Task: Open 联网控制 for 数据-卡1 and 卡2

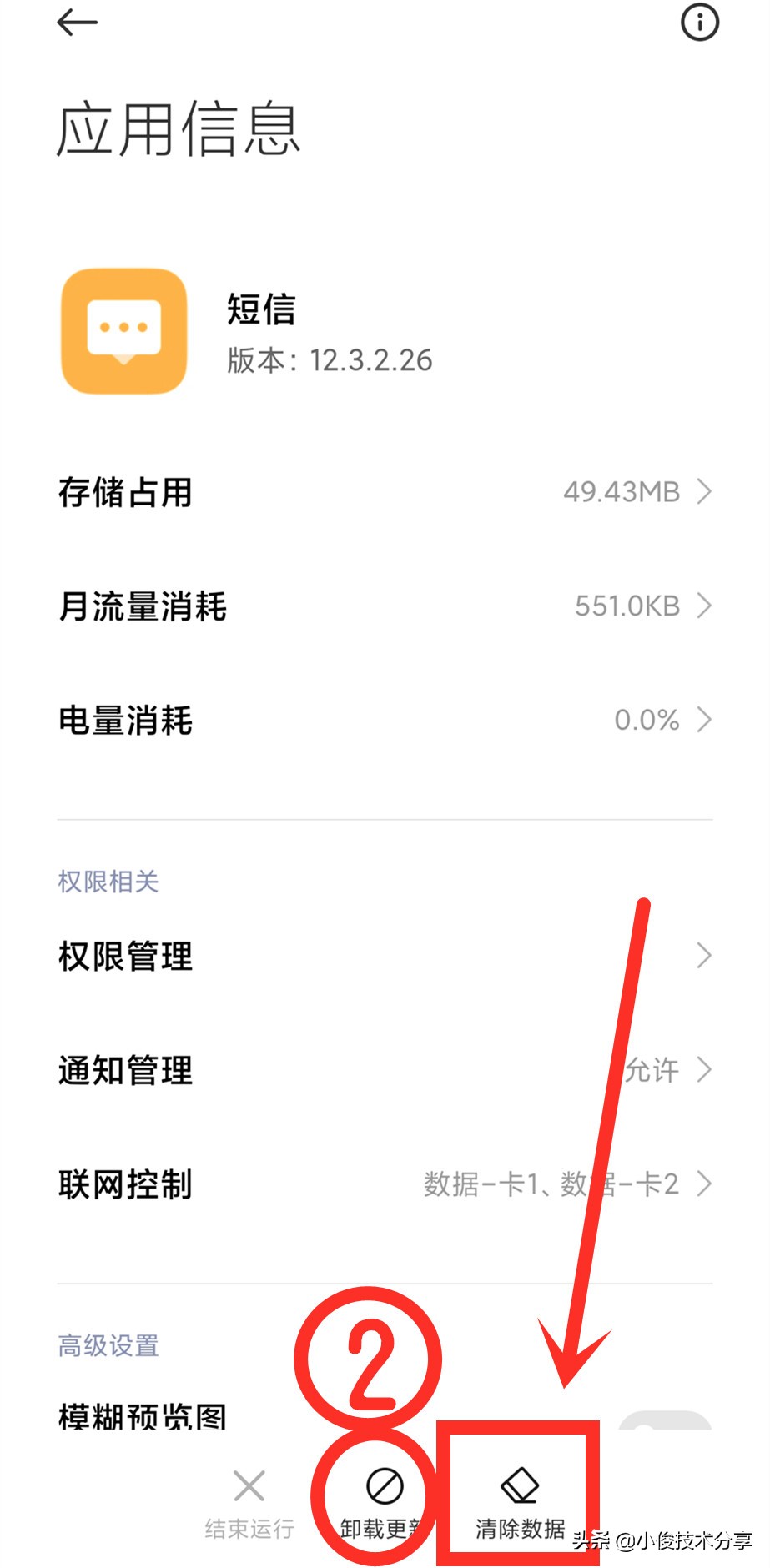Action: point(384,1184)
